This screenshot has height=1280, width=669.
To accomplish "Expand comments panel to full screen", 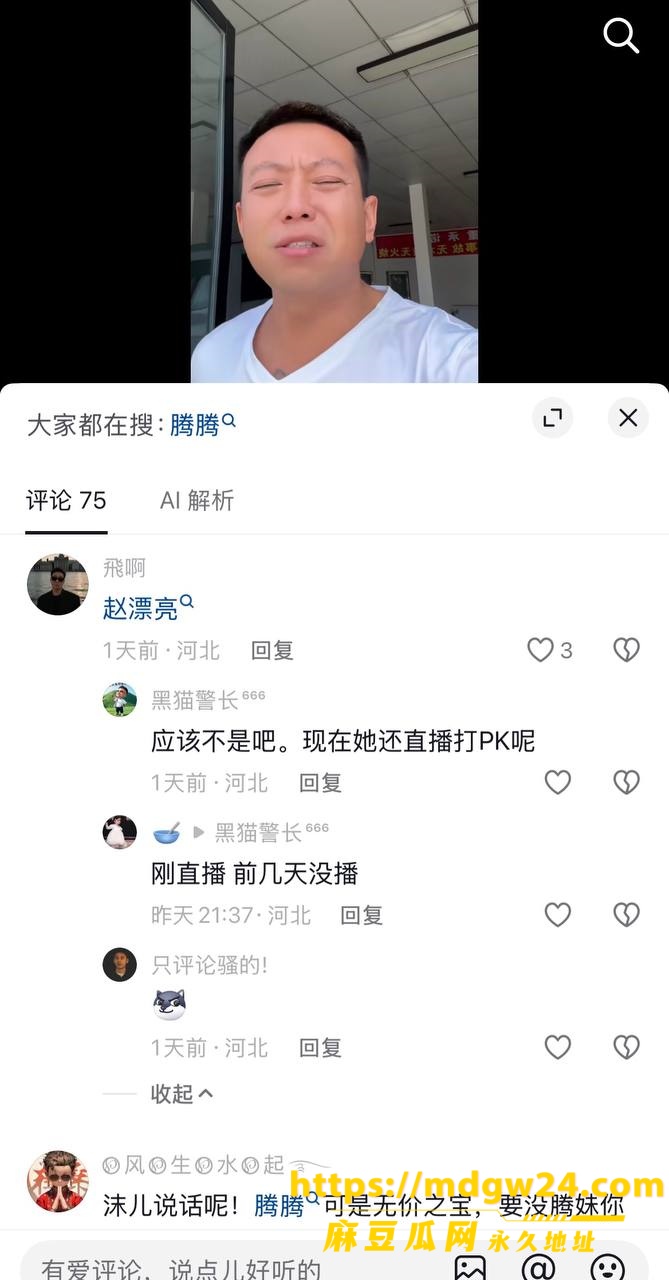I will [x=552, y=418].
